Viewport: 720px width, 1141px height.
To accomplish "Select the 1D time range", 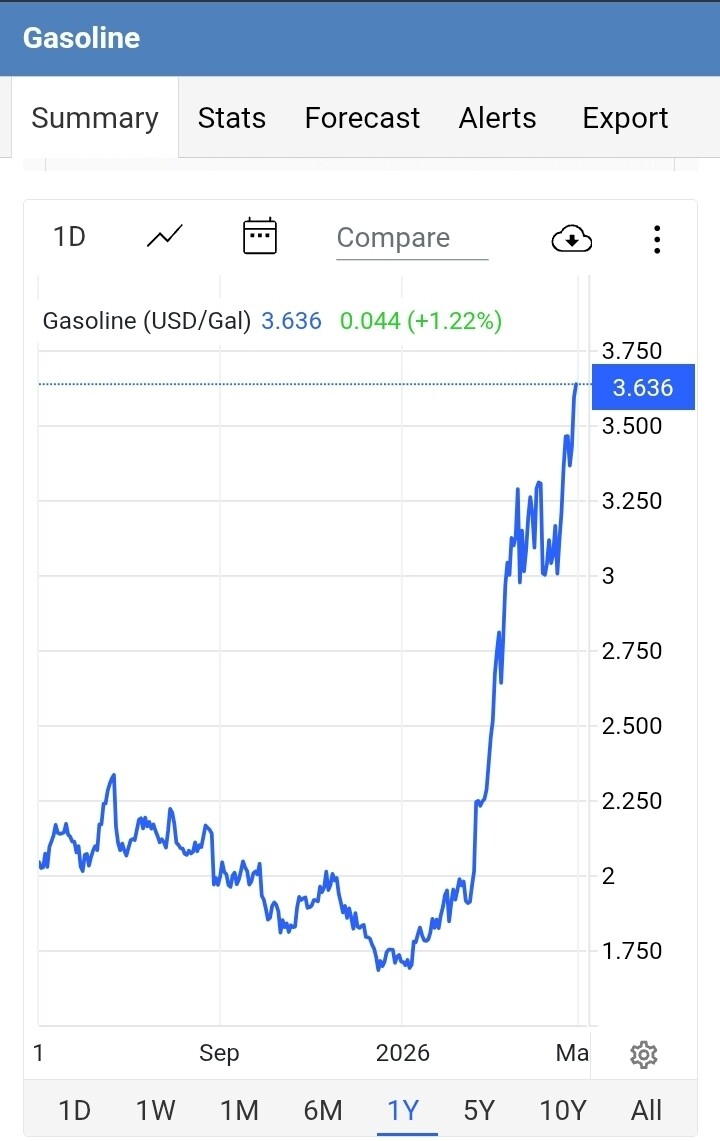I will click(74, 1110).
